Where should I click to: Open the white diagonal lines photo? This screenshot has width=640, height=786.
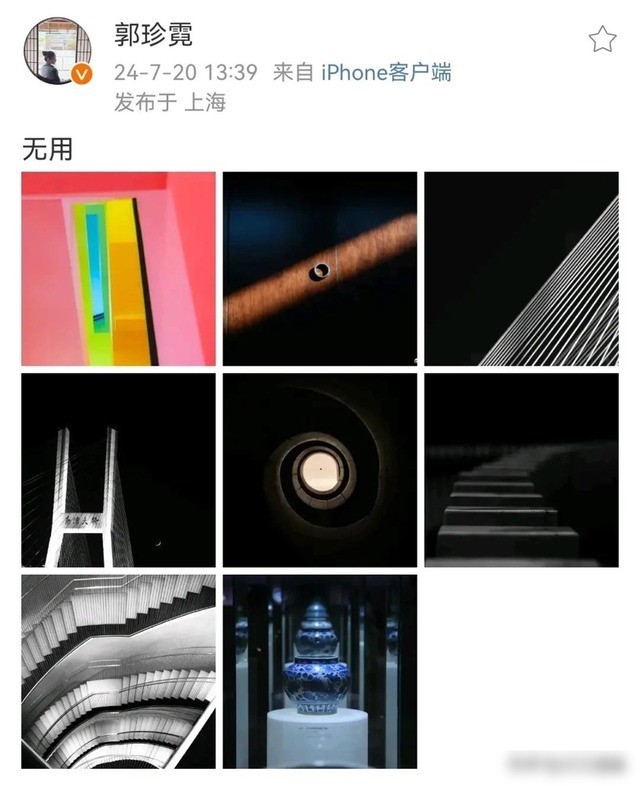coord(521,269)
